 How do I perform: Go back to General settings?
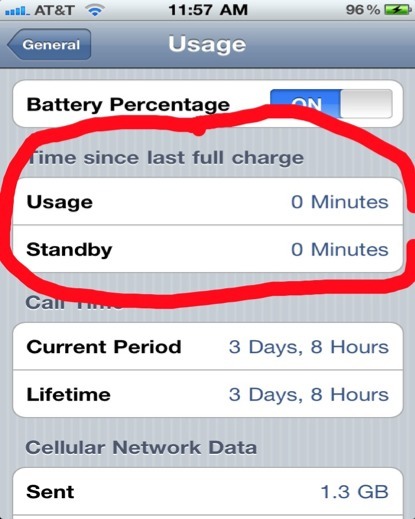49,44
